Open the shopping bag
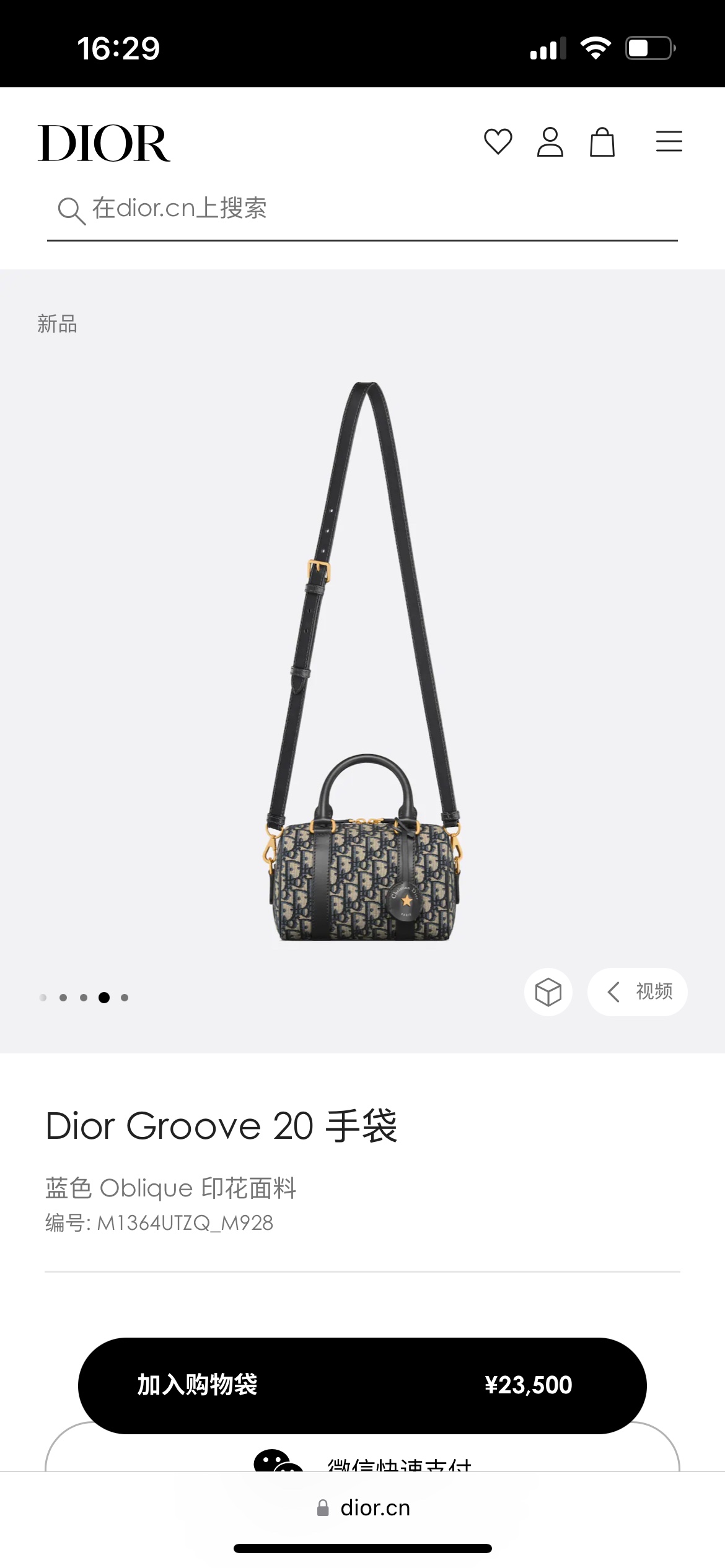 click(602, 142)
